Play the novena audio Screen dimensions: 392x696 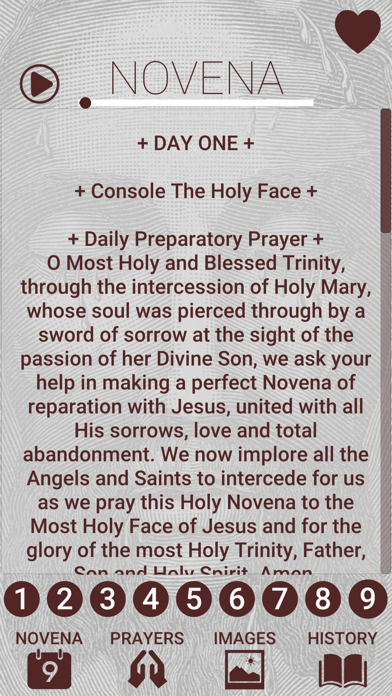click(40, 84)
